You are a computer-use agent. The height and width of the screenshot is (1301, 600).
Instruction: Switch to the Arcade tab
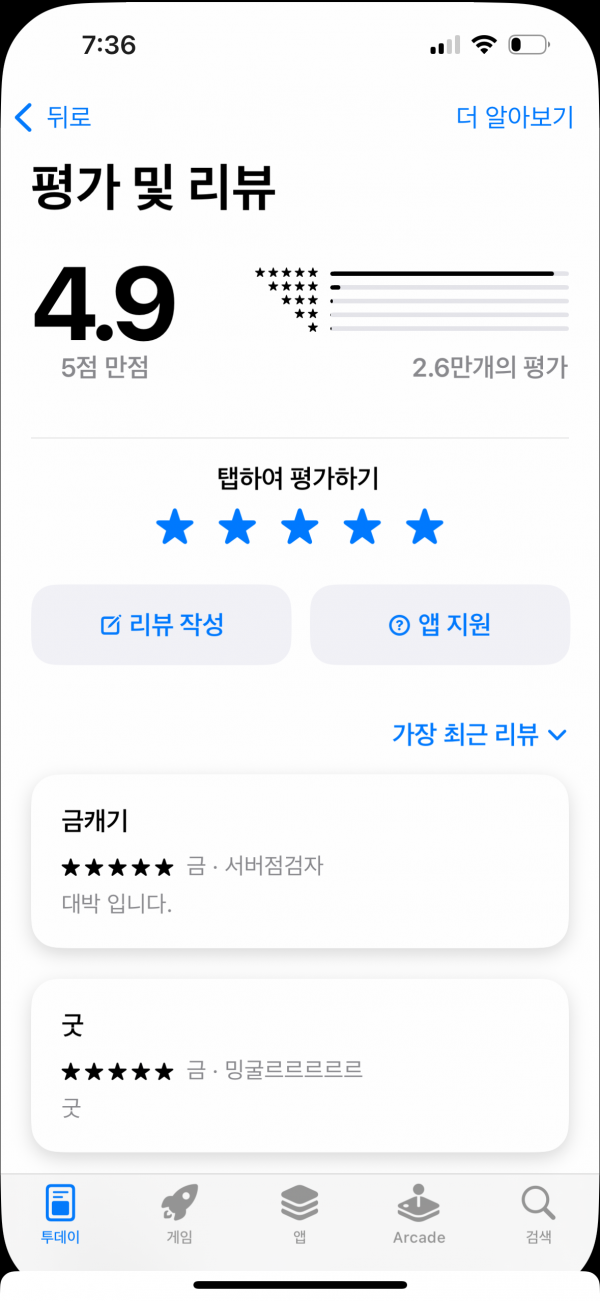[419, 1214]
